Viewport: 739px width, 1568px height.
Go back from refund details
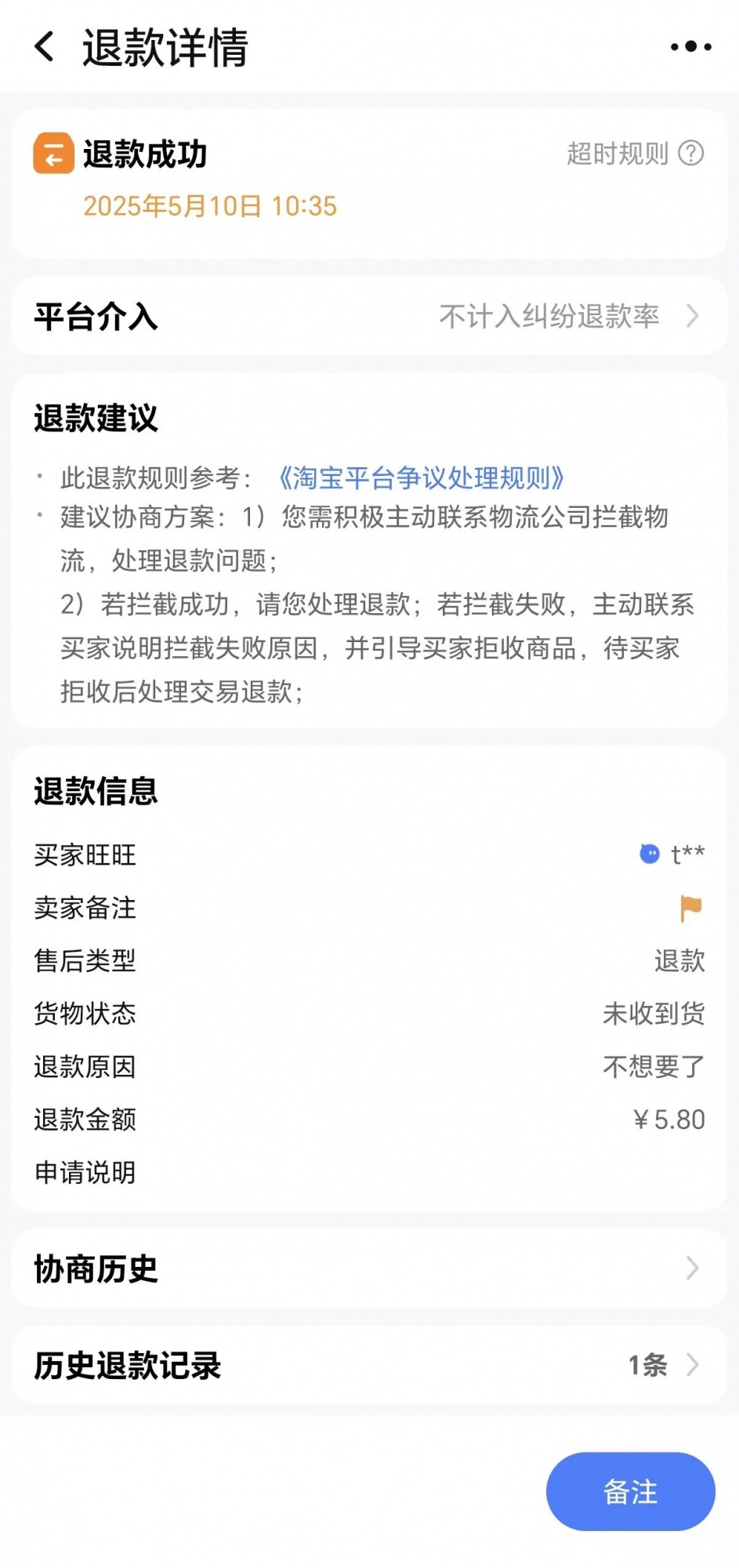[45, 47]
